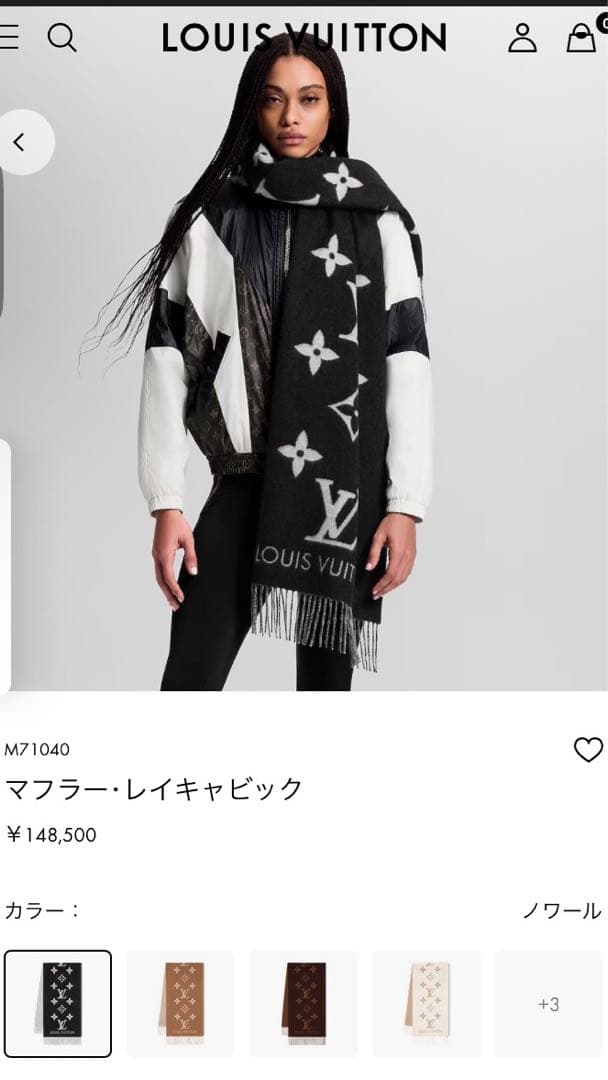Image resolution: width=608 pixels, height=1080 pixels.
Task: Open the account profile icon
Action: 522,38
